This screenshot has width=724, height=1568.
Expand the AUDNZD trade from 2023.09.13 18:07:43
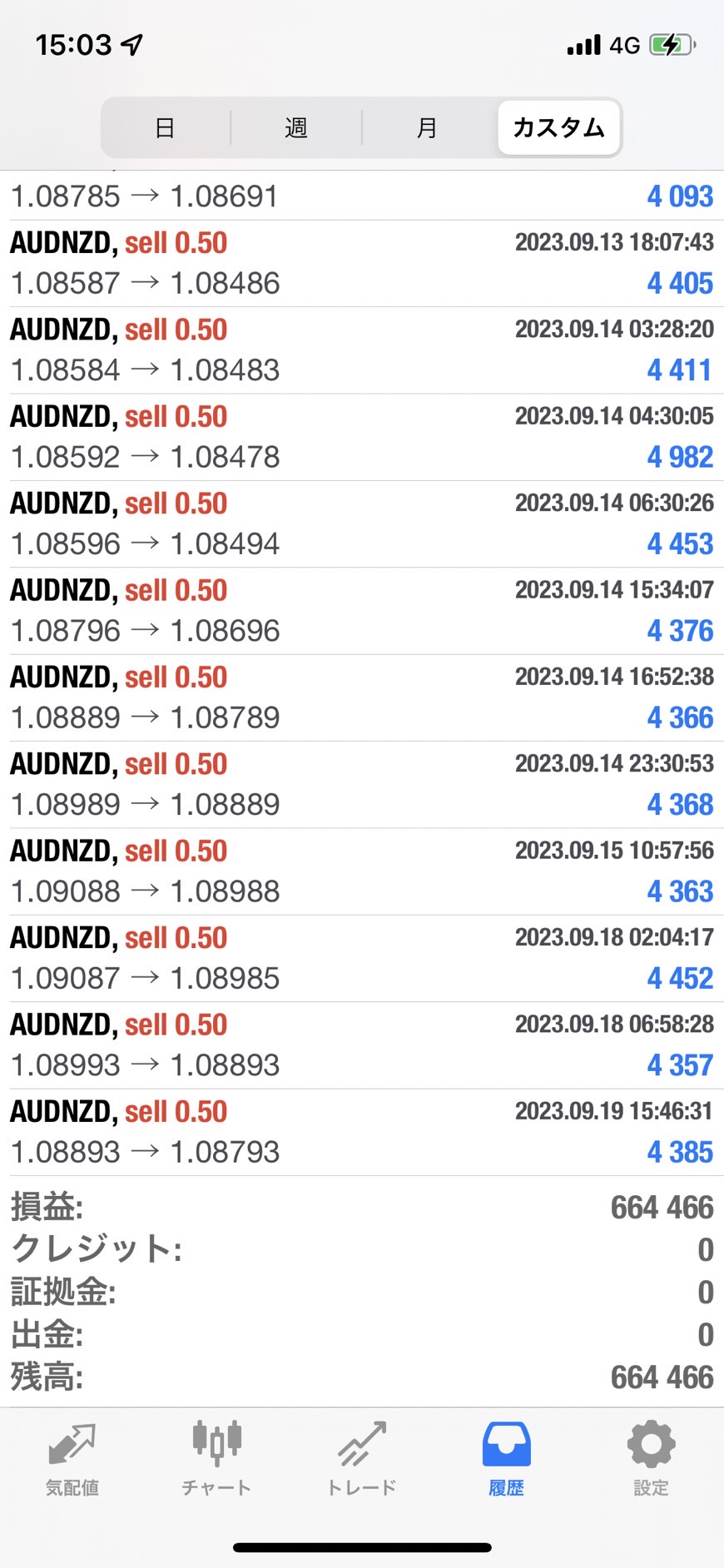(362, 263)
